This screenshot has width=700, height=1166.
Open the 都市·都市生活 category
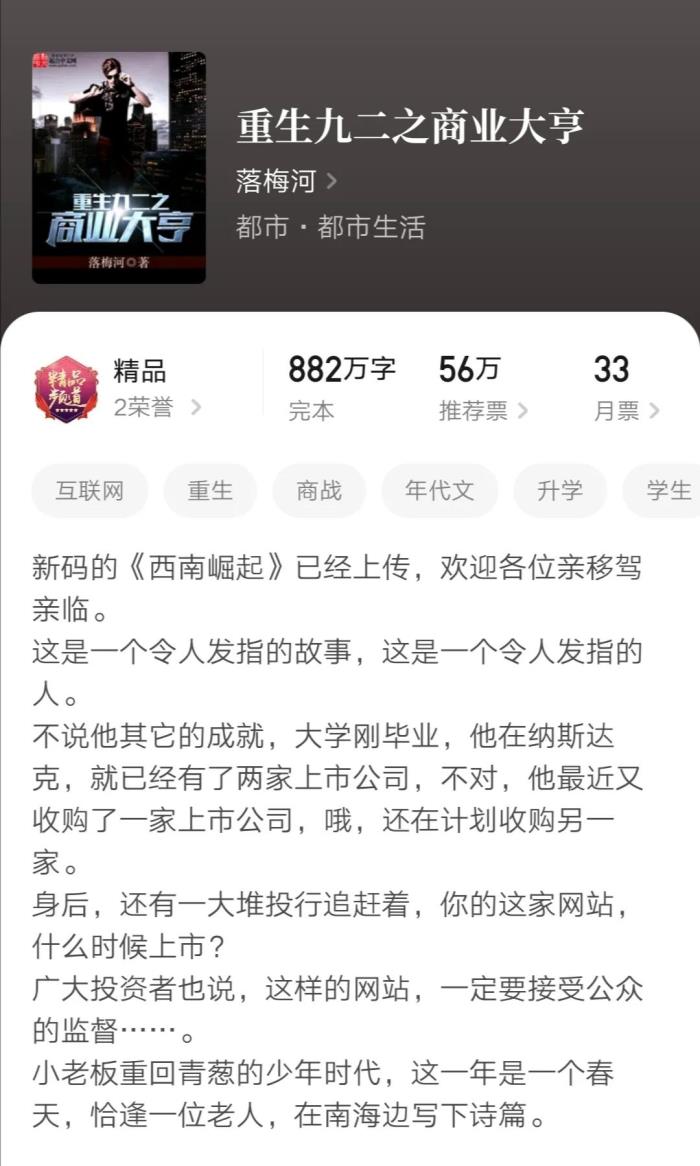(330, 227)
